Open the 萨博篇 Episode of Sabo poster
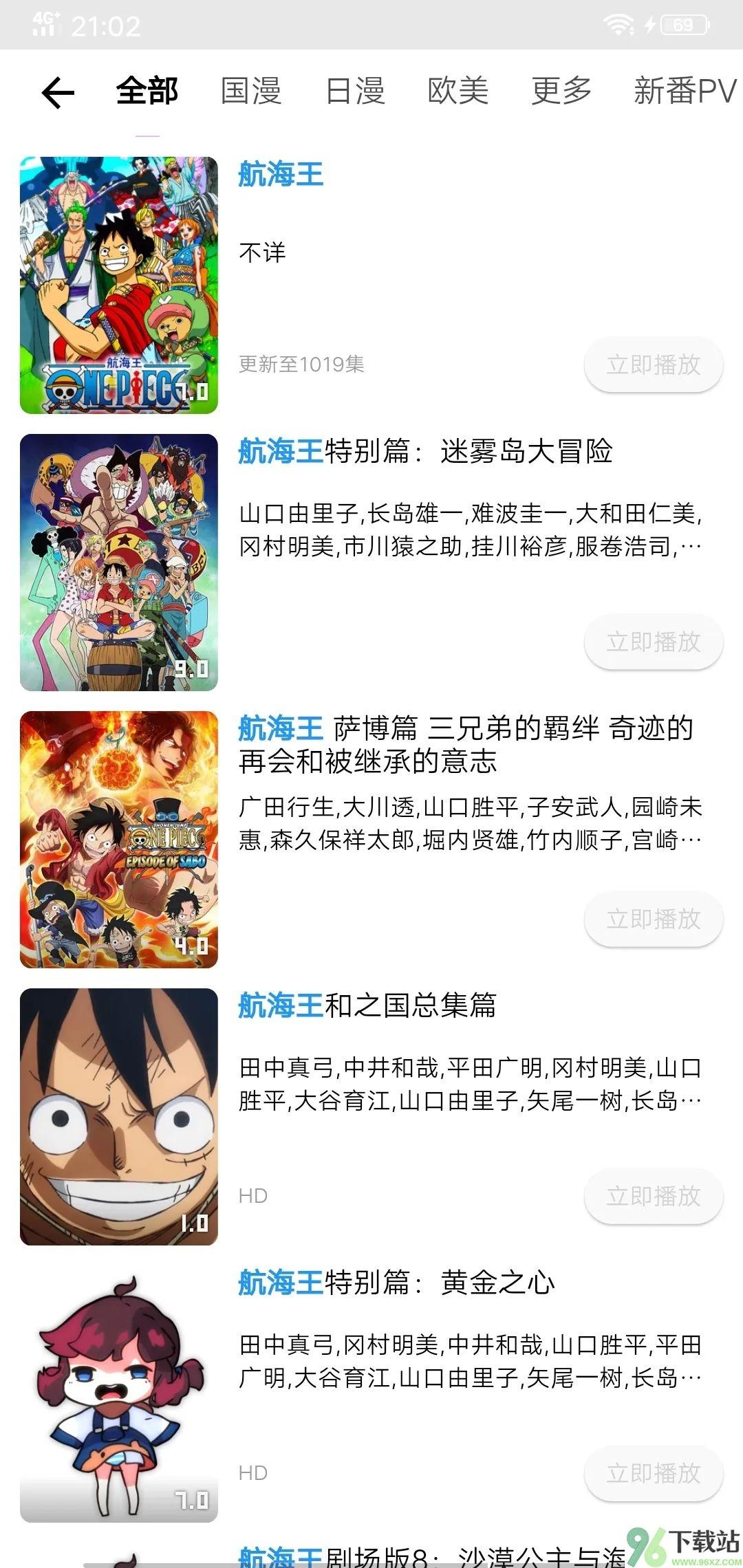 (119, 840)
